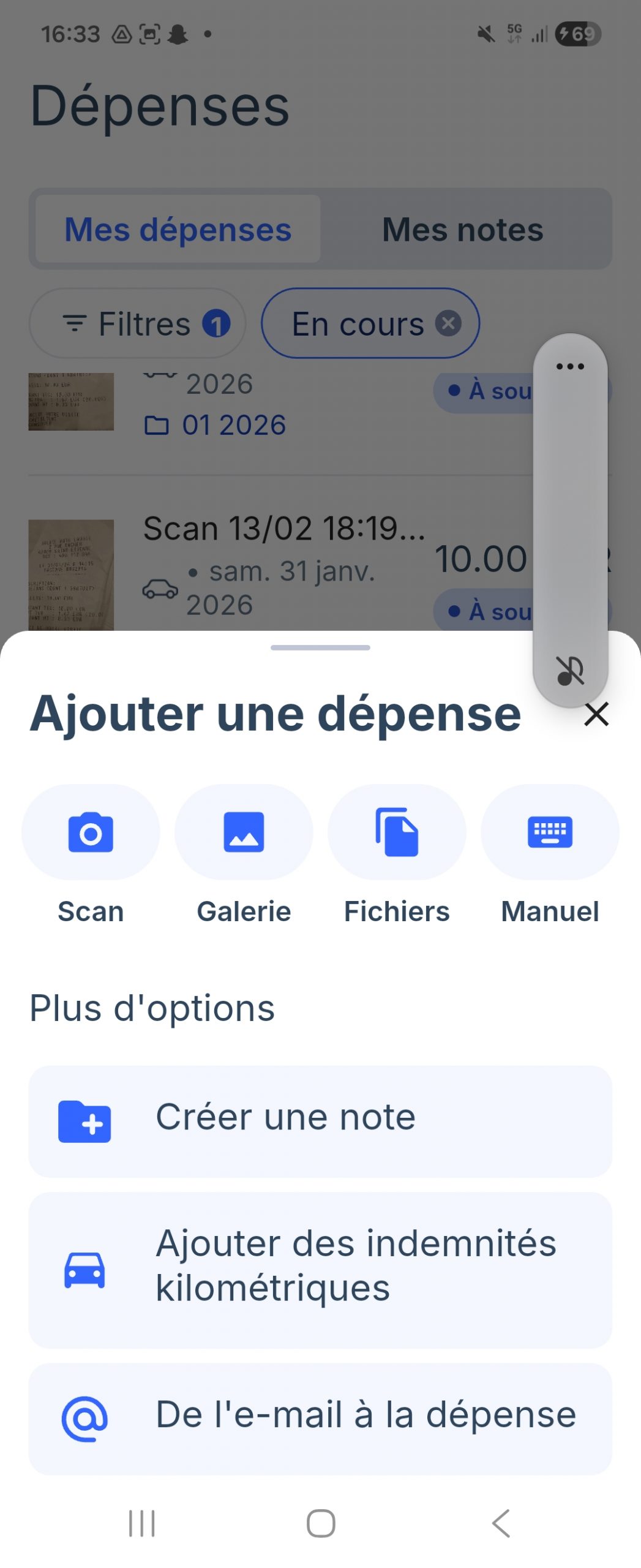The width and height of the screenshot is (641, 1568).
Task: Choose a receipt from Galerie
Action: tap(244, 832)
